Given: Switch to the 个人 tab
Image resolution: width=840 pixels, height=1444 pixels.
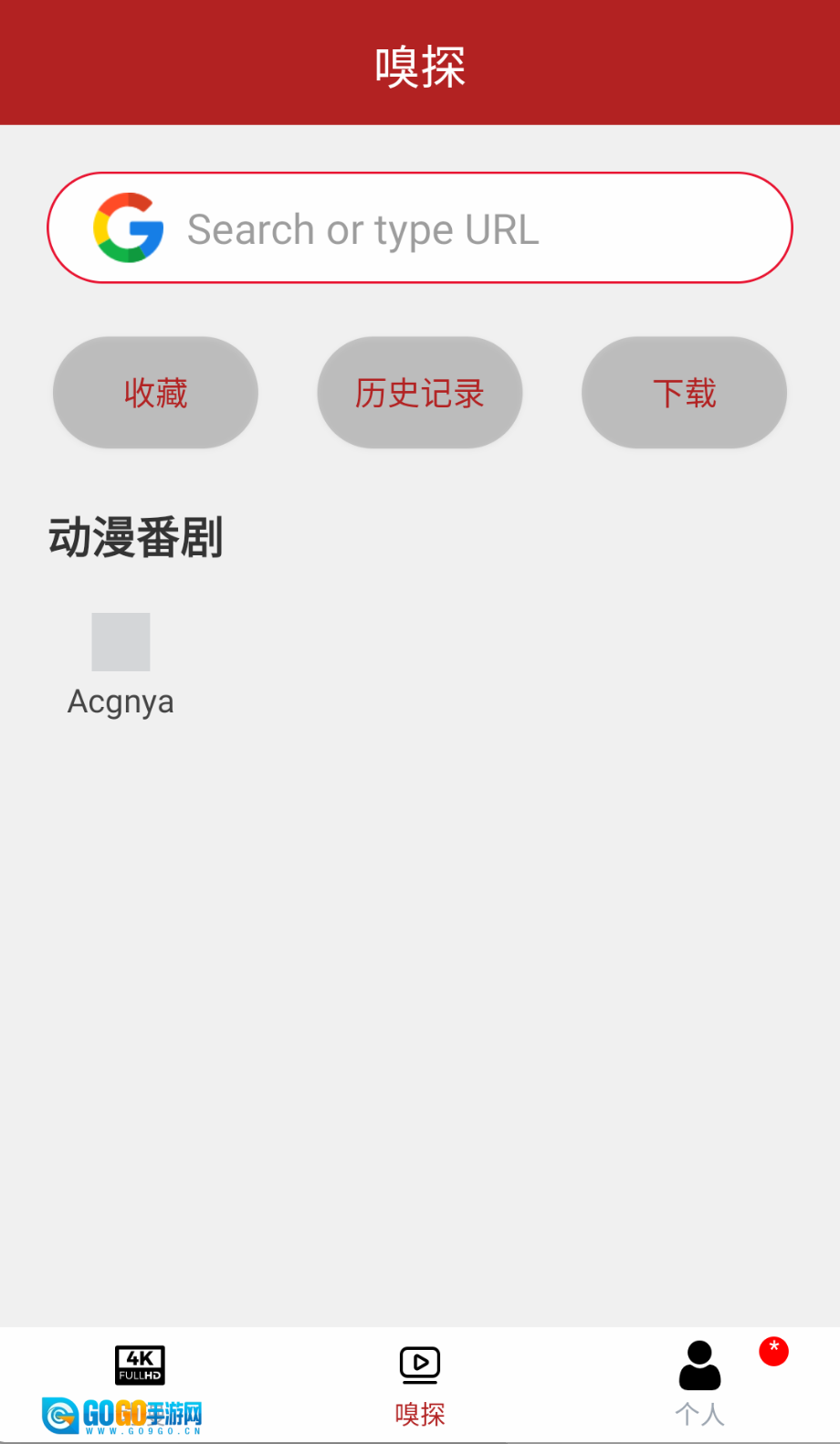Looking at the screenshot, I should [698, 1384].
